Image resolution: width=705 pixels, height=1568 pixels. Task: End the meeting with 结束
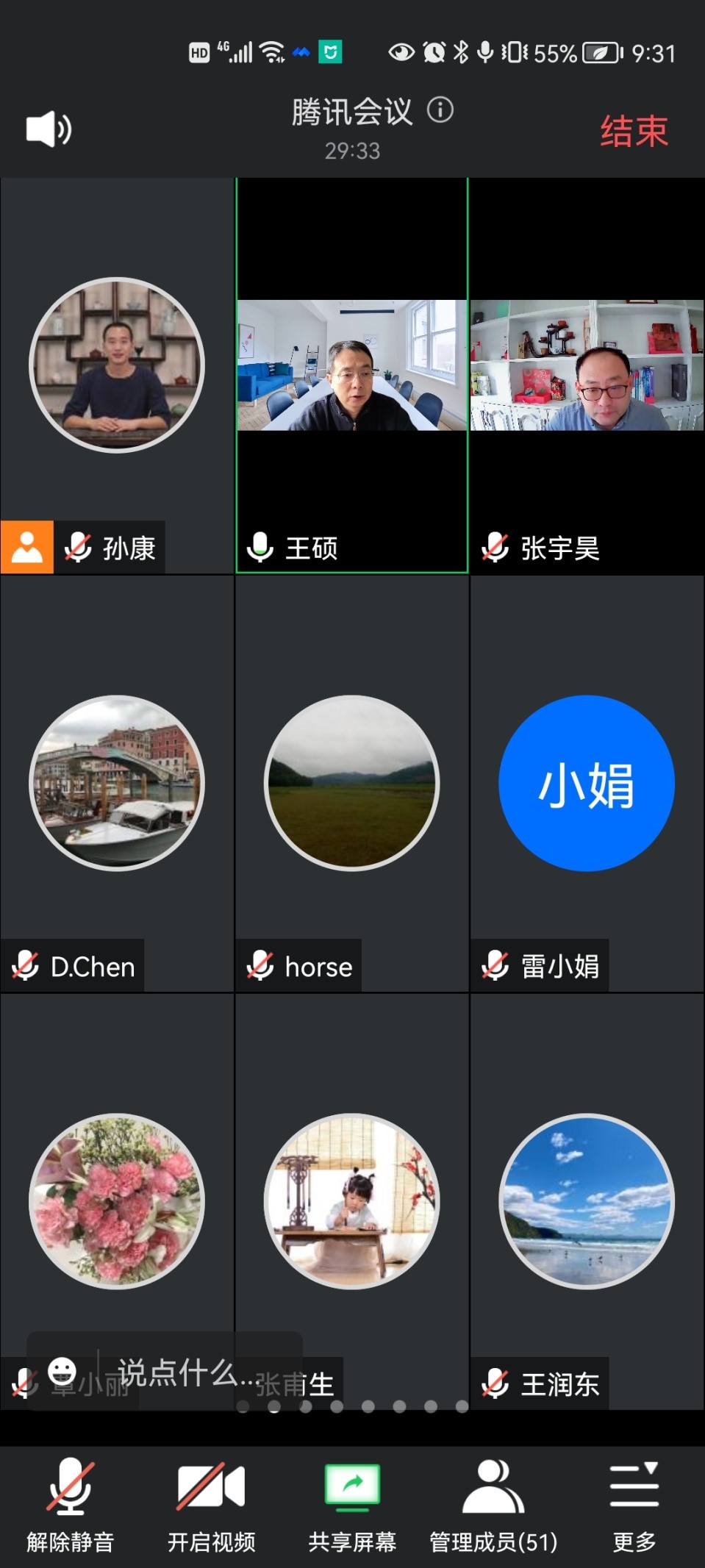(x=634, y=132)
